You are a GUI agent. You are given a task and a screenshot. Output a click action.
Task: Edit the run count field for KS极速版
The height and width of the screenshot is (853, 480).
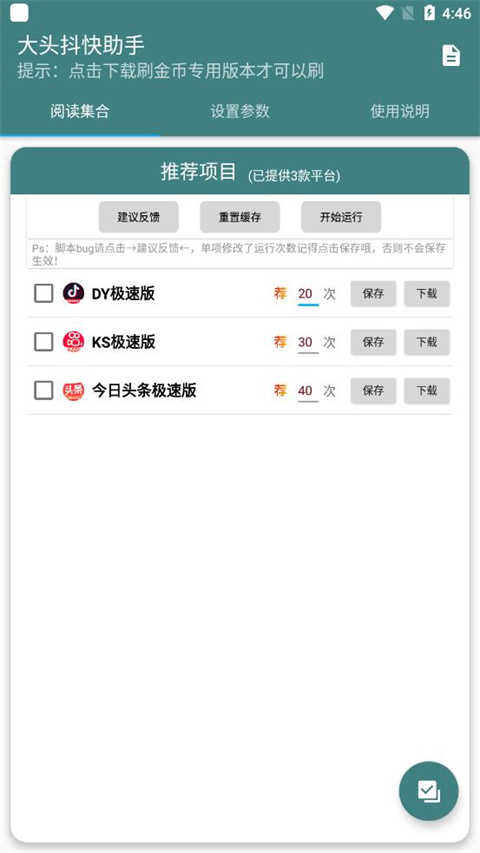tap(308, 343)
